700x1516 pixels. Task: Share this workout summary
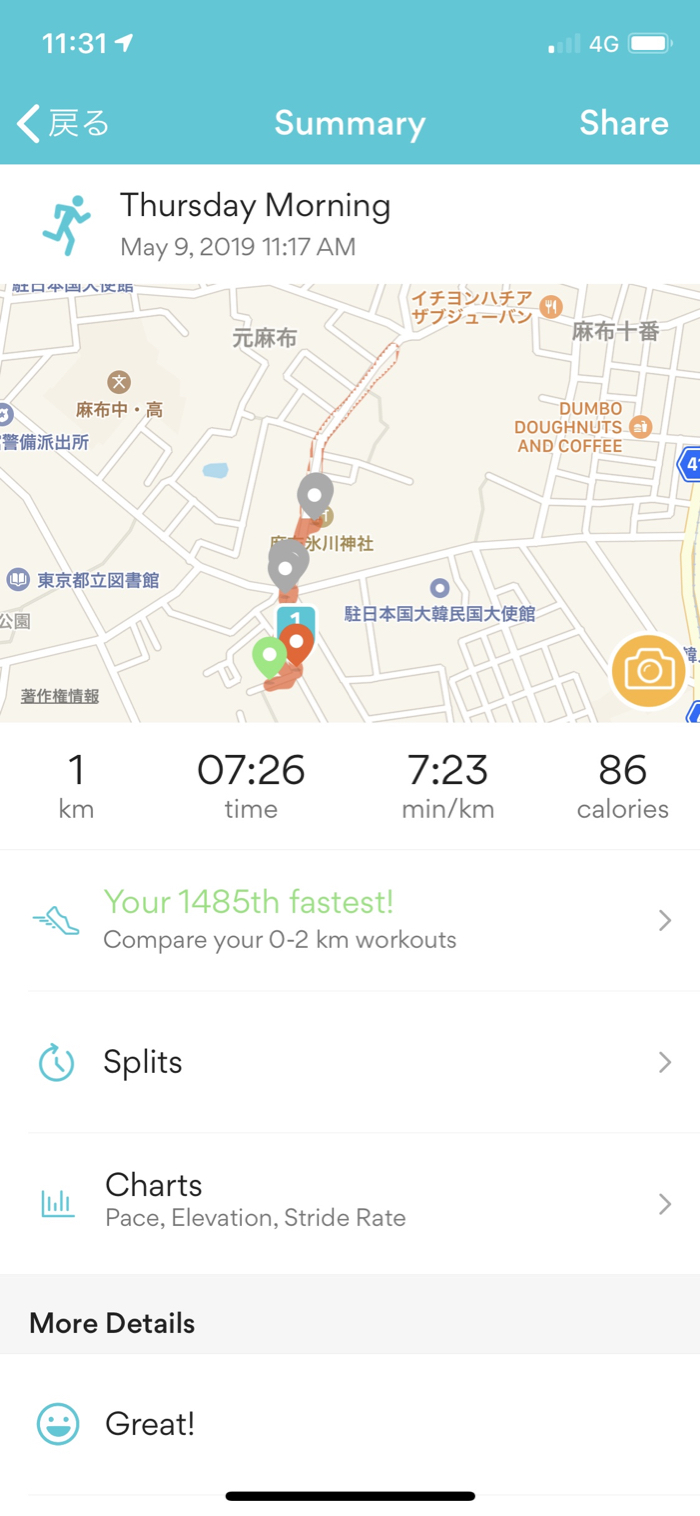(624, 123)
